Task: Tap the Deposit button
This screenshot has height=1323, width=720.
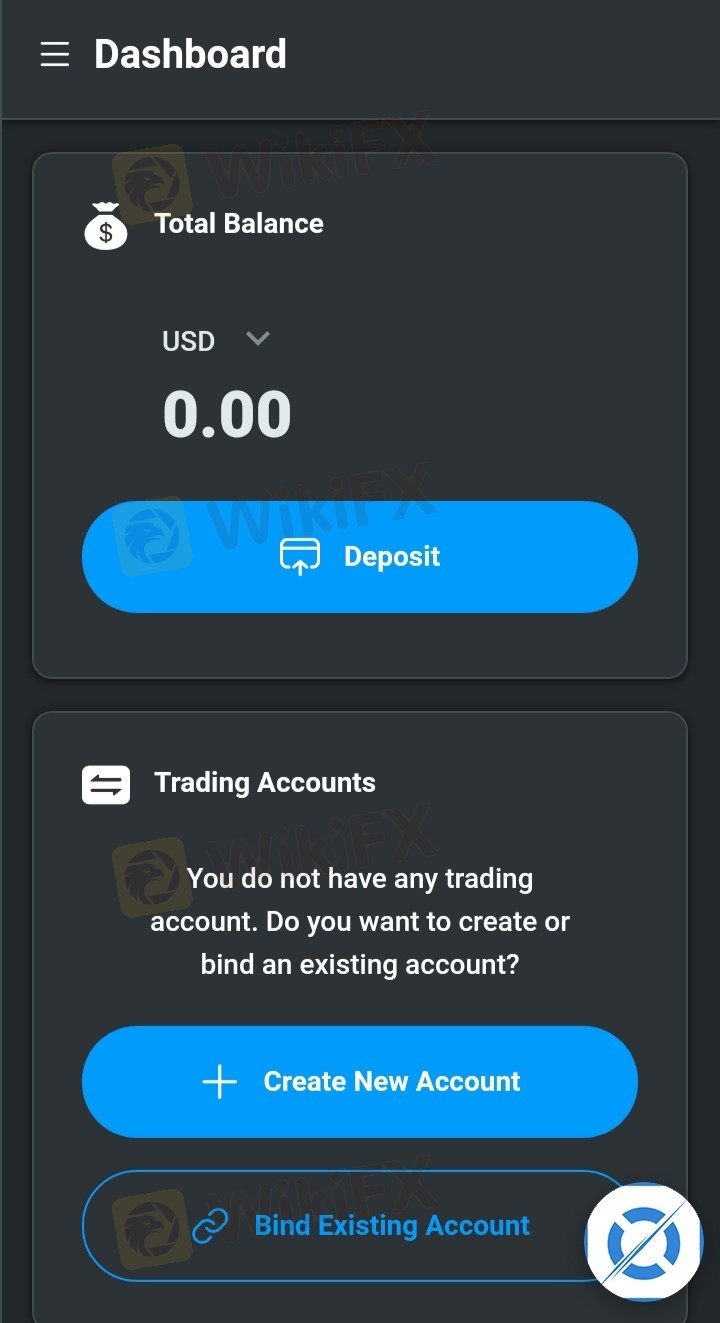Action: click(359, 557)
